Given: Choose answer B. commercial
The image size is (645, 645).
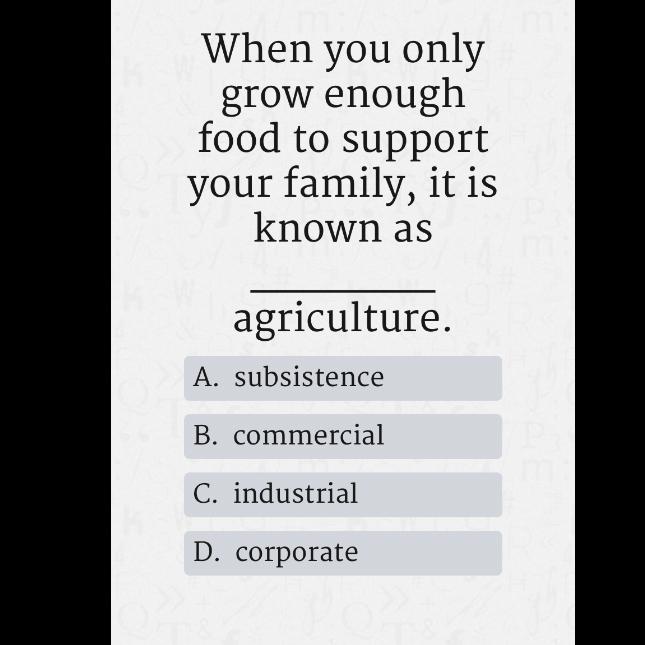Looking at the screenshot, I should pyautogui.click(x=342, y=436).
